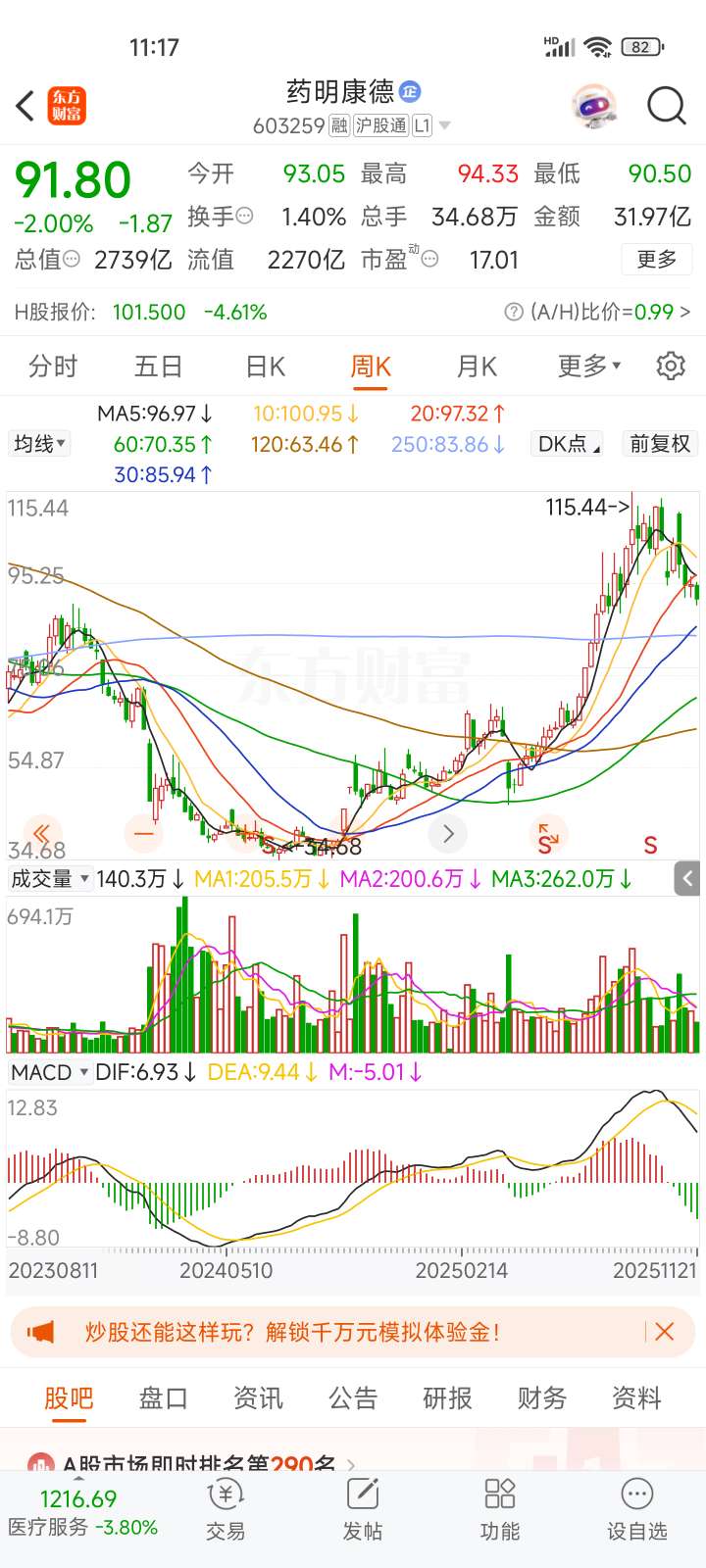Open the MACD indicator dropdown
The height and width of the screenshot is (1568, 706).
click(49, 1072)
